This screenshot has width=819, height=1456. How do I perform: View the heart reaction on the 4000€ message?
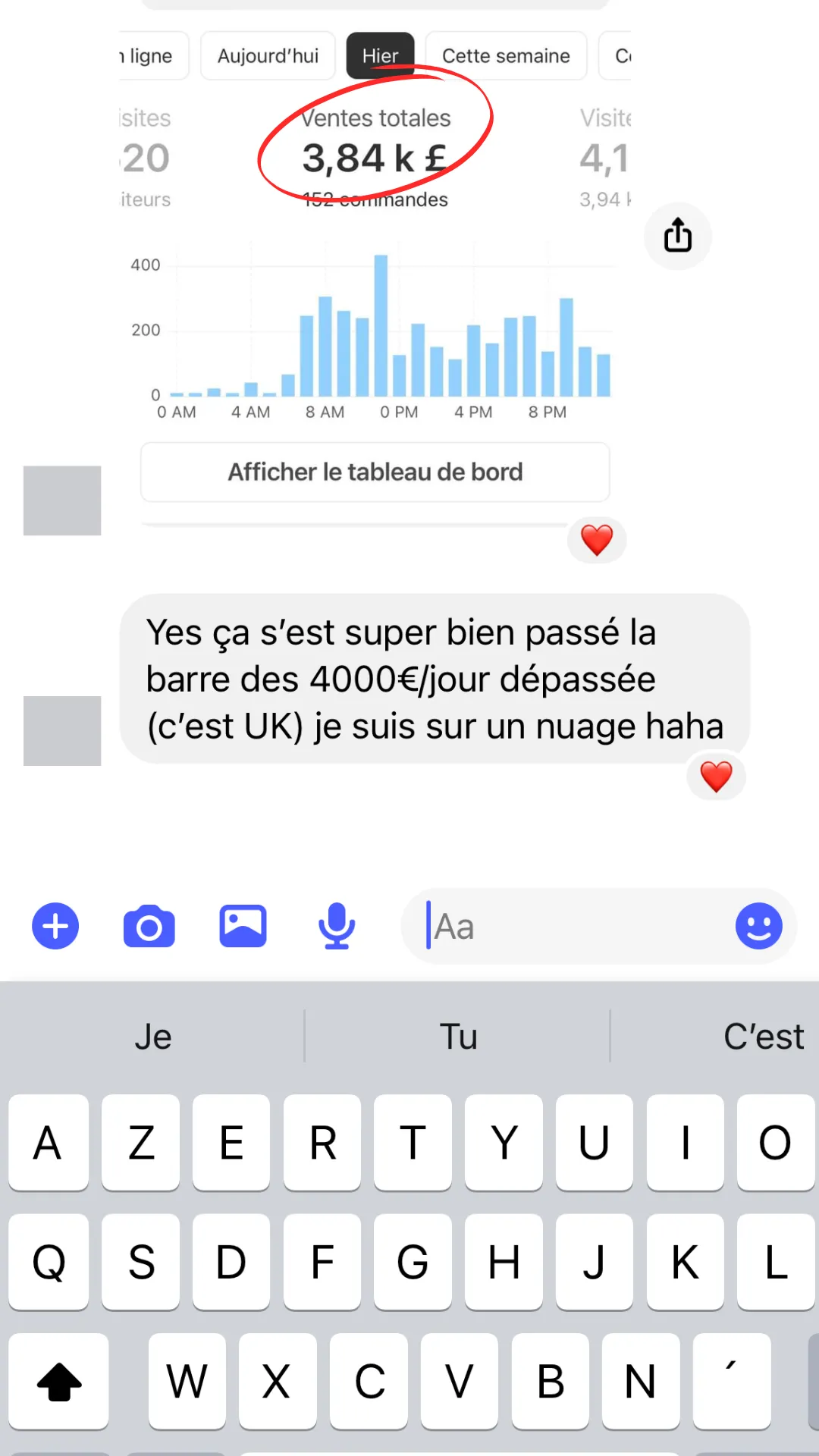(x=716, y=777)
